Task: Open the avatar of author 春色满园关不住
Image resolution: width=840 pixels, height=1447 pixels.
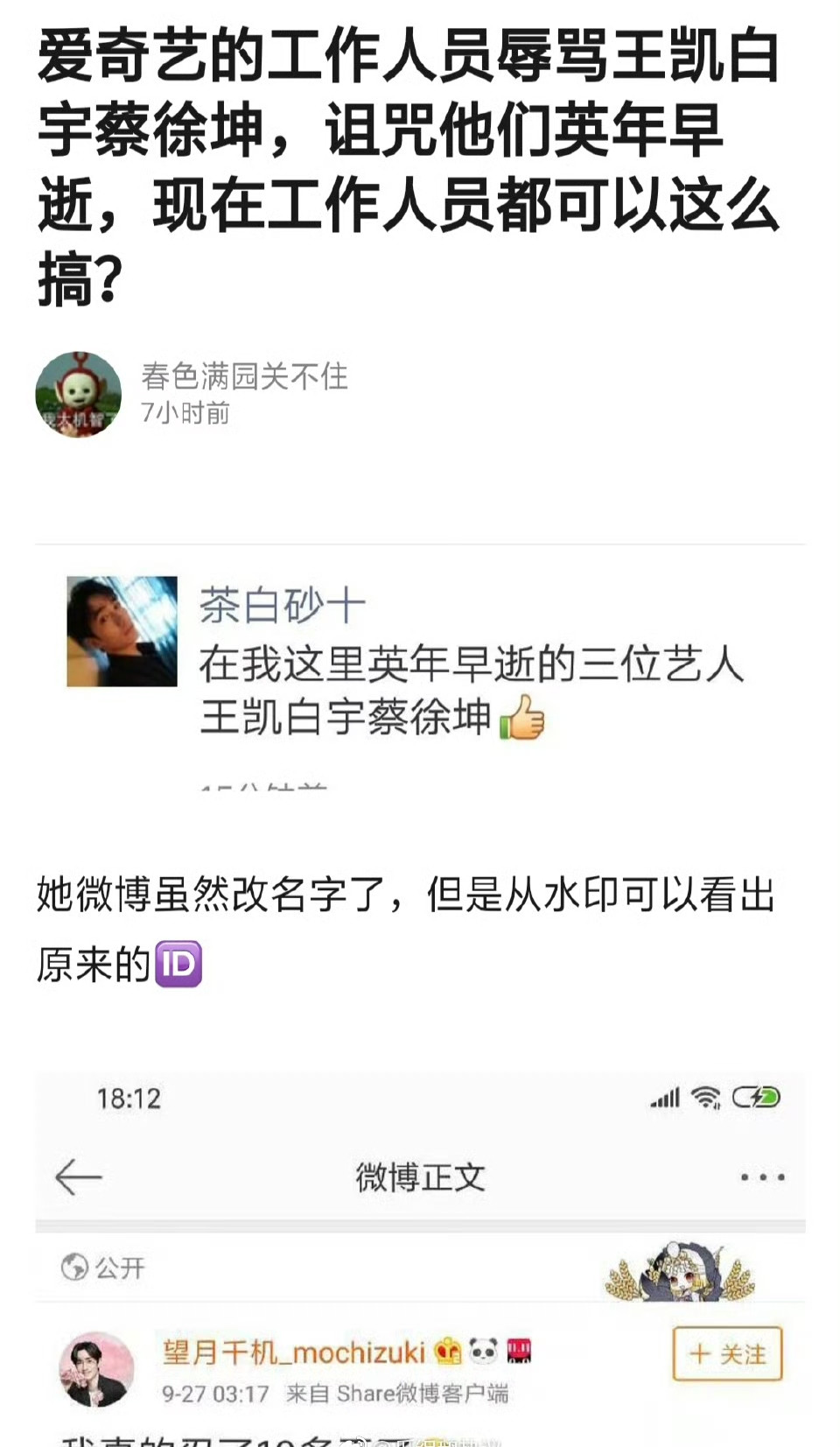Action: coord(79,395)
